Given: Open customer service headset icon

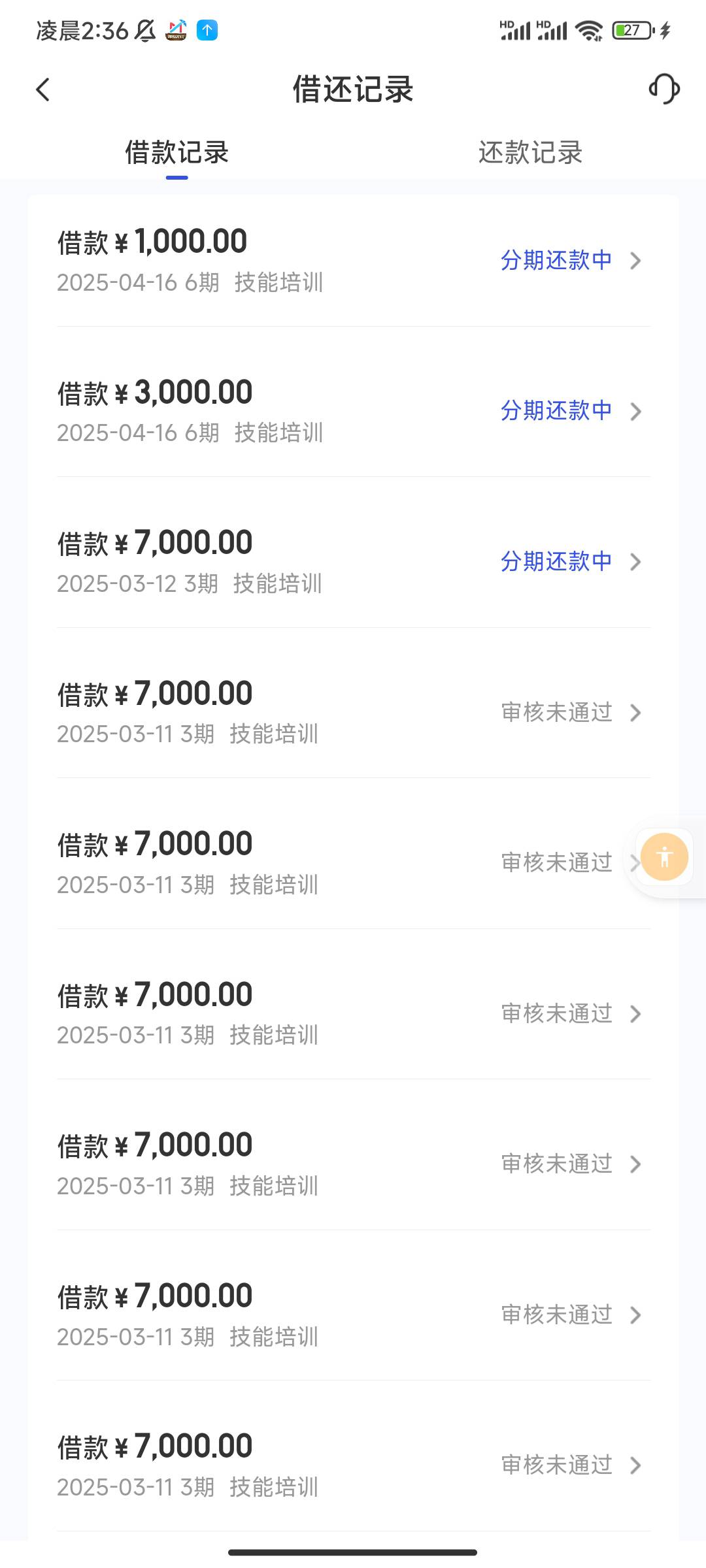Looking at the screenshot, I should (664, 89).
